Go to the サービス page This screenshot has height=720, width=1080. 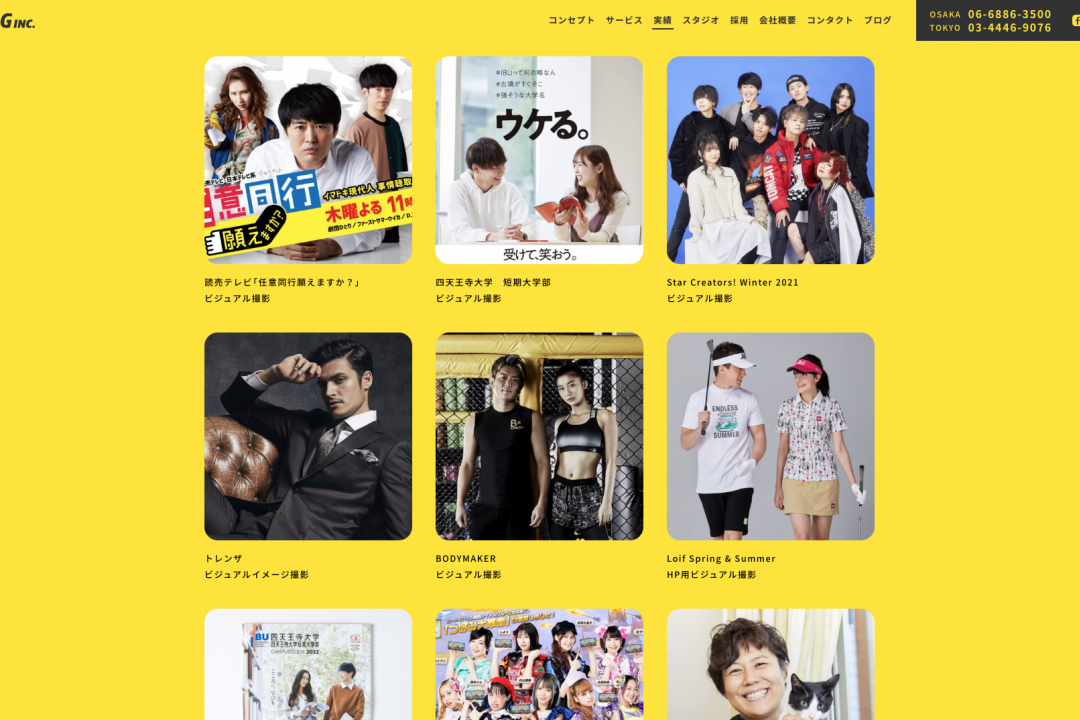click(x=624, y=20)
